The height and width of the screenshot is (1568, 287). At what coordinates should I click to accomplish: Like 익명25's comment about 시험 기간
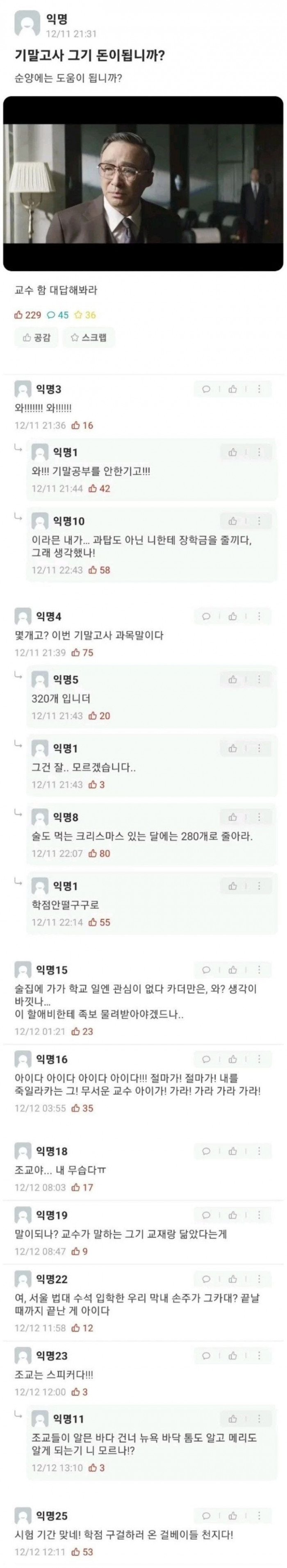(x=233, y=1516)
